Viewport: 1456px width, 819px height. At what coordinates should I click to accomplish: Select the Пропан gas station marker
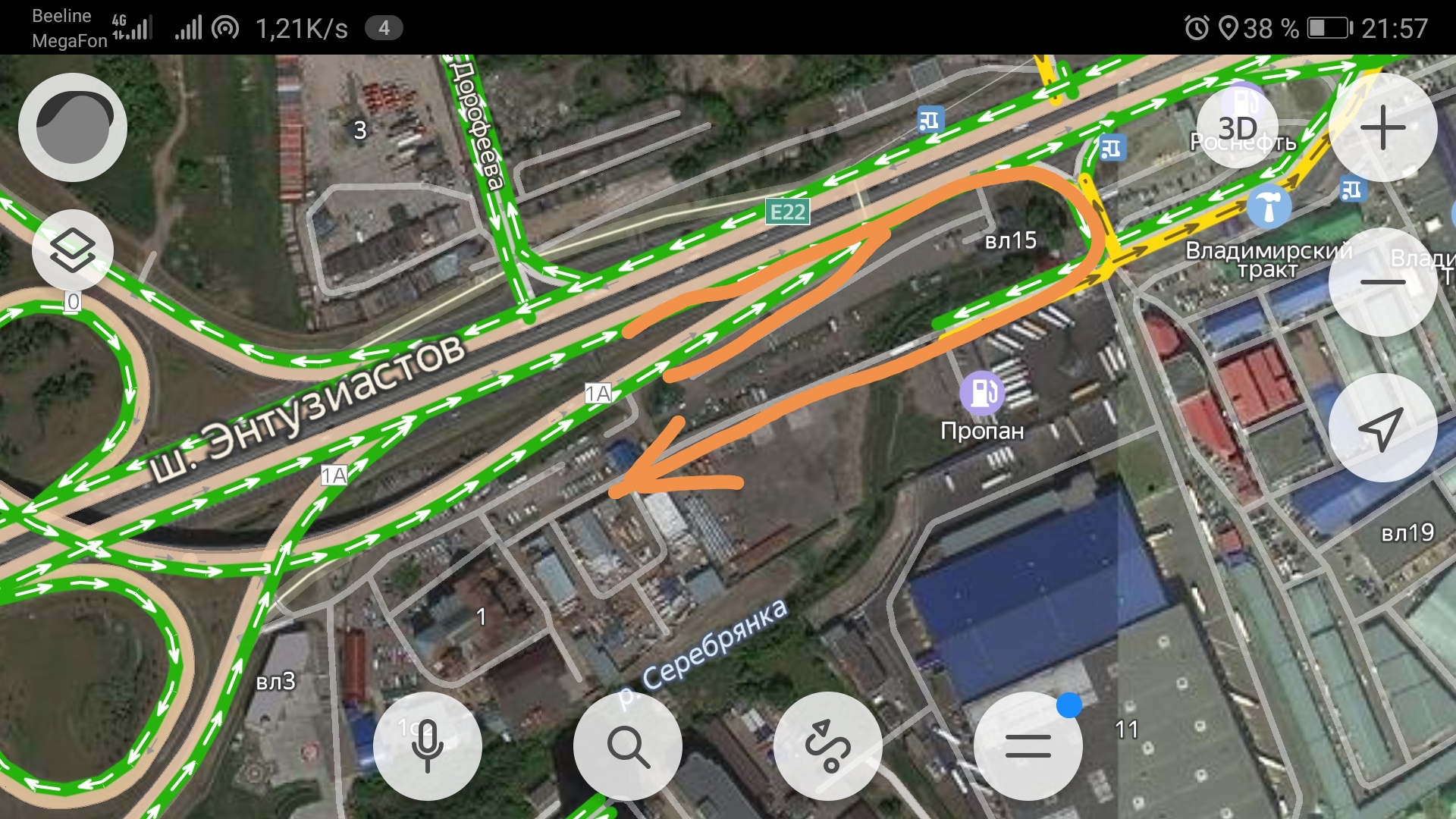click(x=982, y=393)
